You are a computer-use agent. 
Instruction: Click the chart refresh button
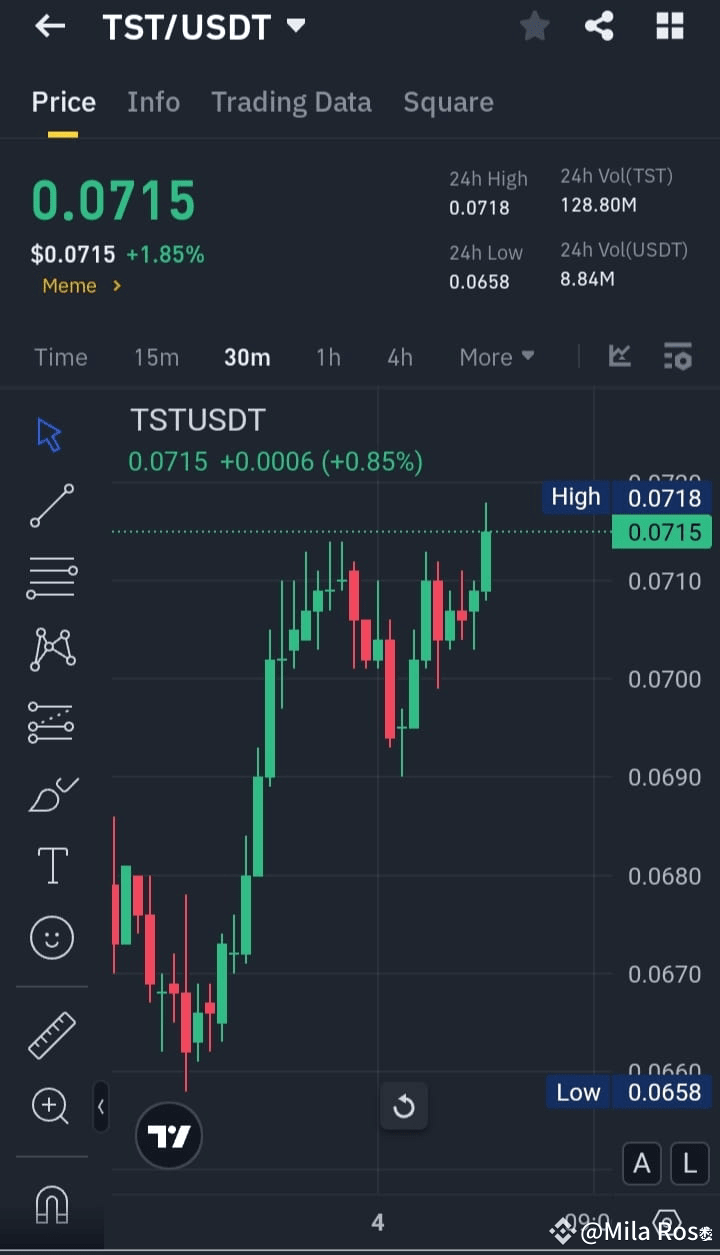tap(404, 1106)
